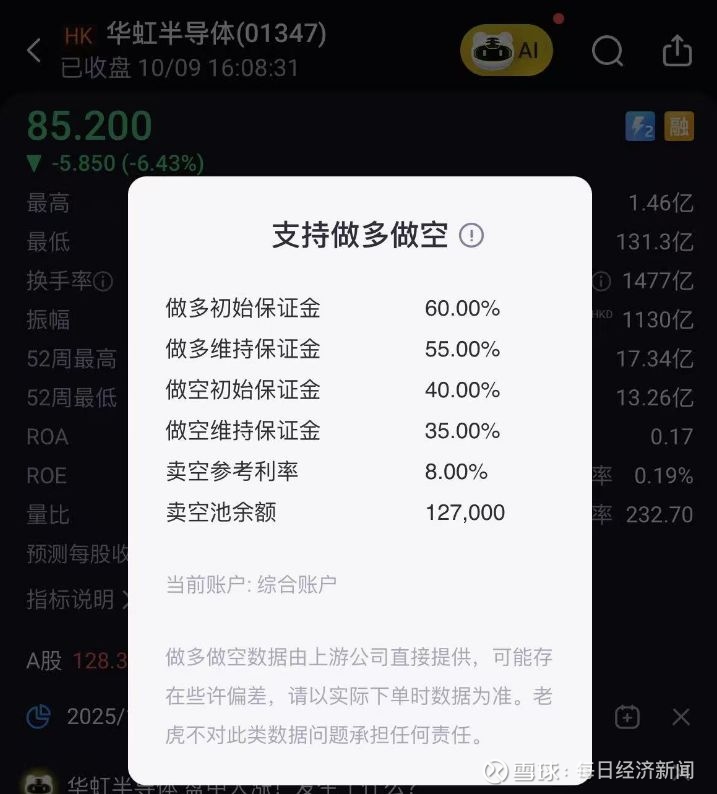Tap the info icon beside 支持做多做空

click(x=471, y=235)
